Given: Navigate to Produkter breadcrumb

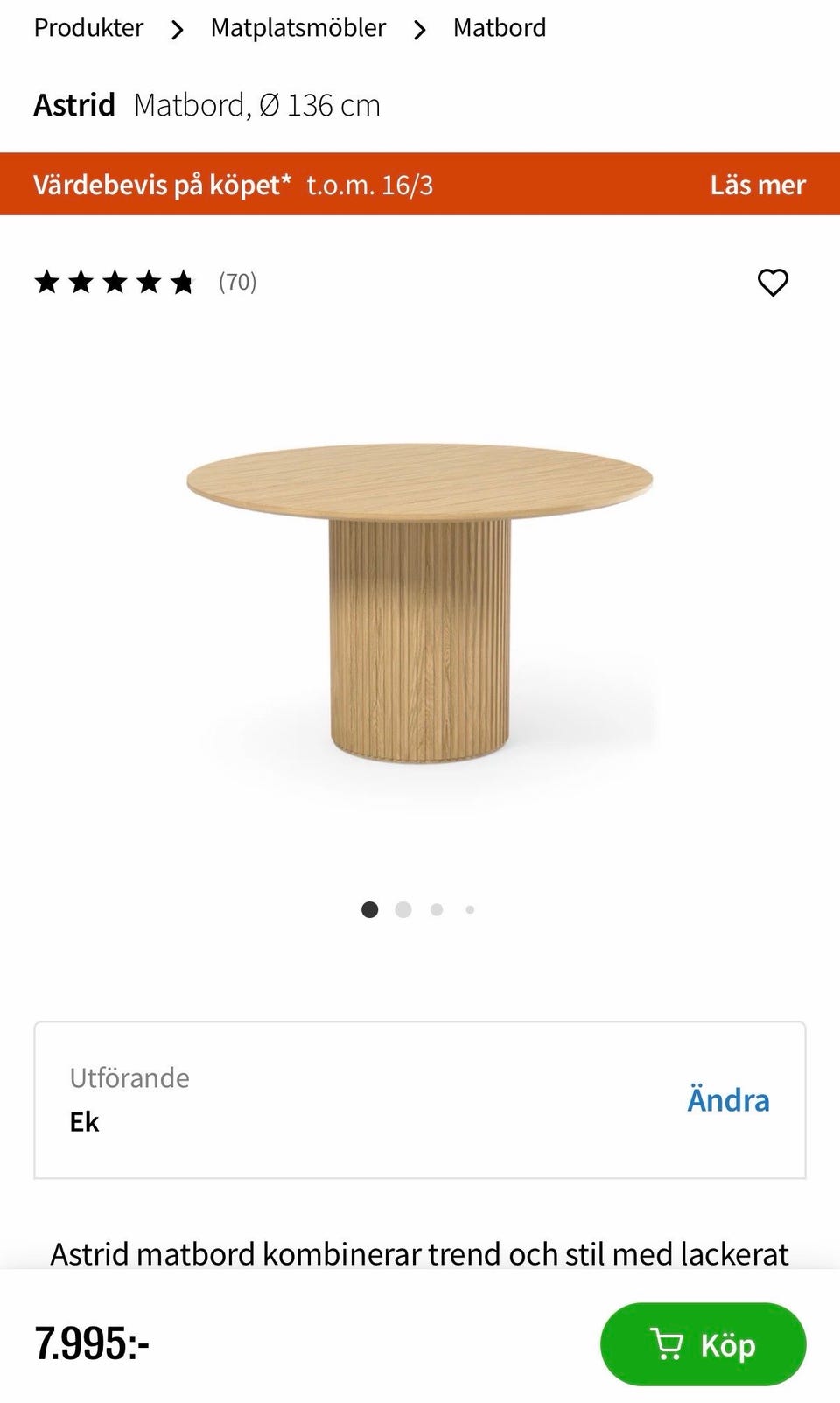Looking at the screenshot, I should pyautogui.click(x=87, y=28).
